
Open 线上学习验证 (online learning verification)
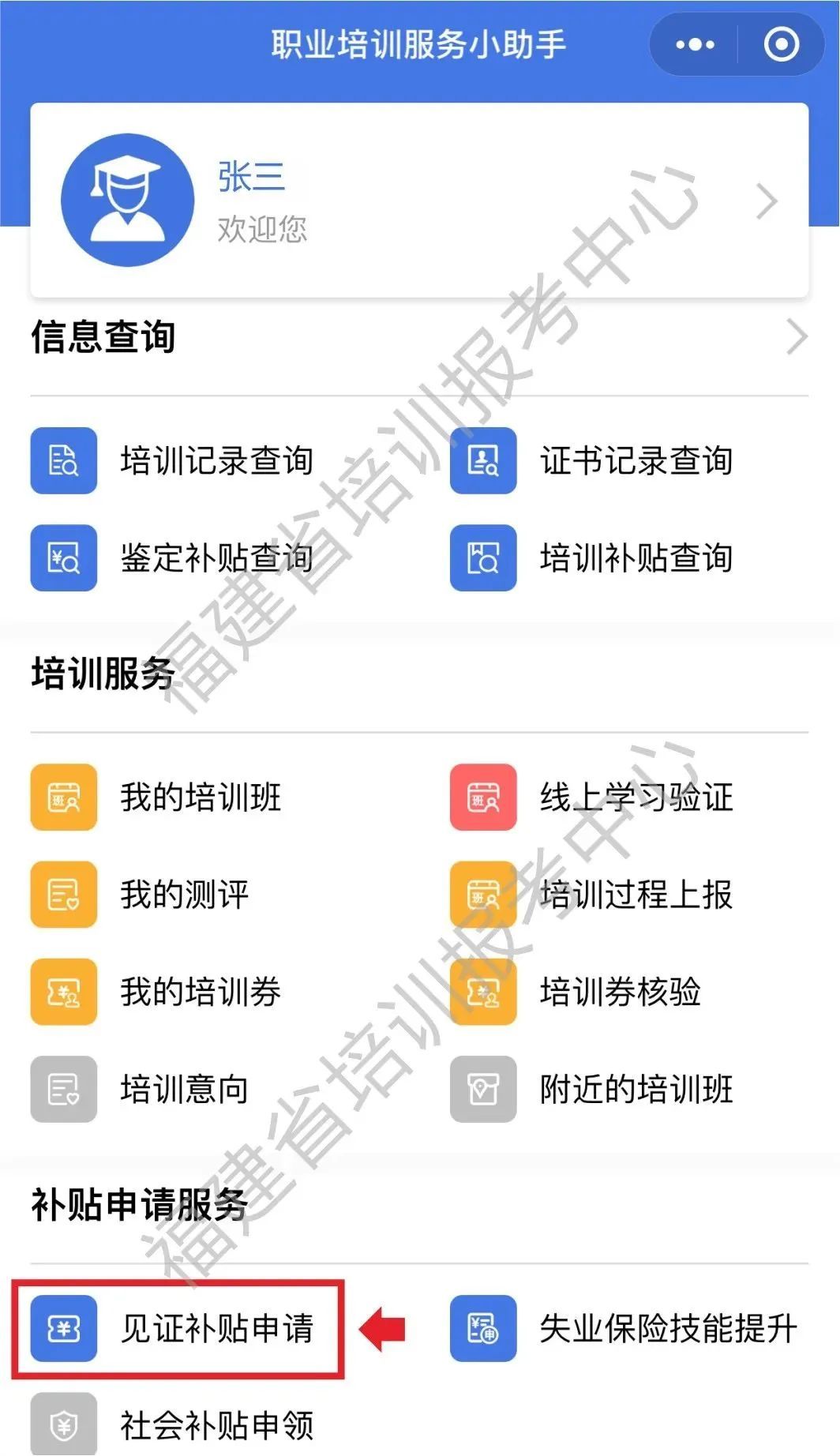636,798
